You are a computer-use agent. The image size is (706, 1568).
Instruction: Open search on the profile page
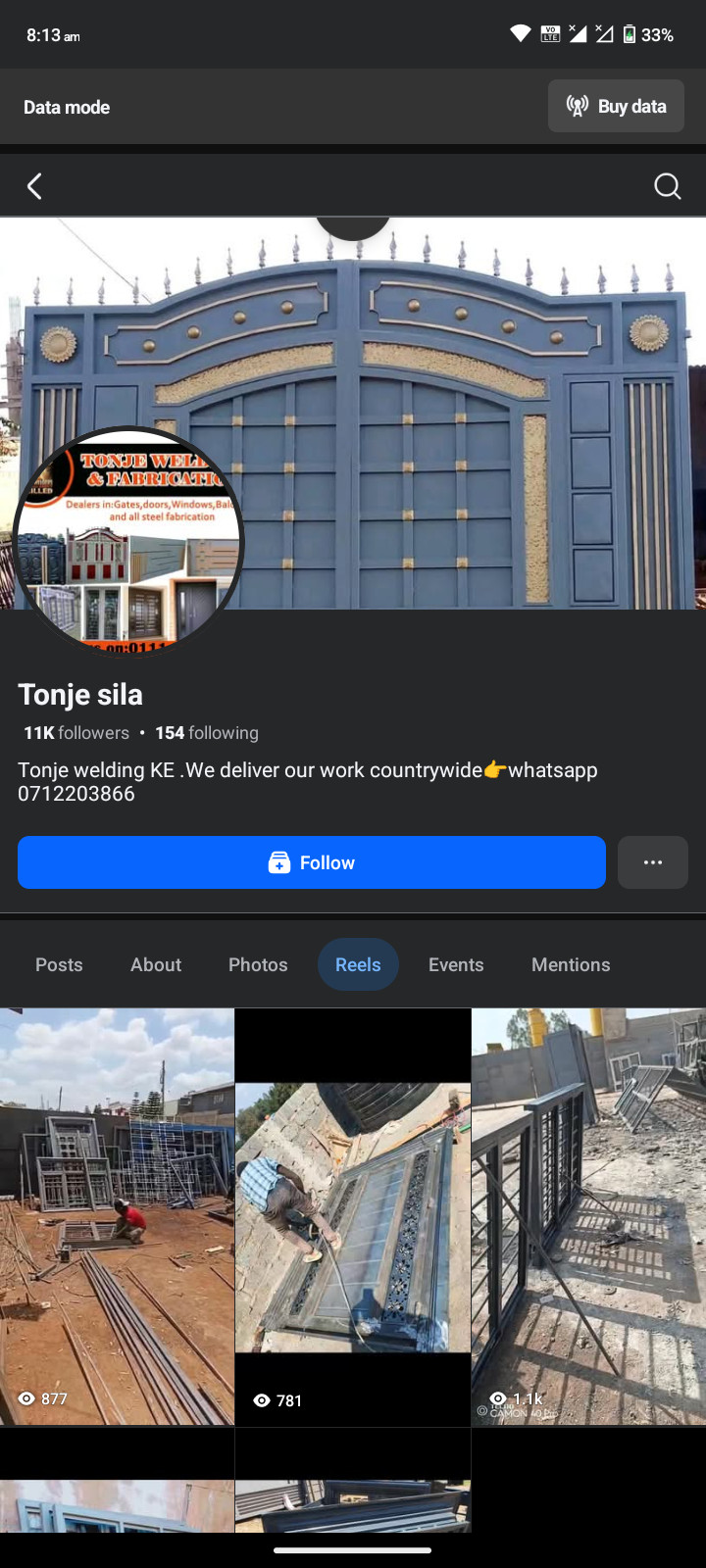coord(667,186)
